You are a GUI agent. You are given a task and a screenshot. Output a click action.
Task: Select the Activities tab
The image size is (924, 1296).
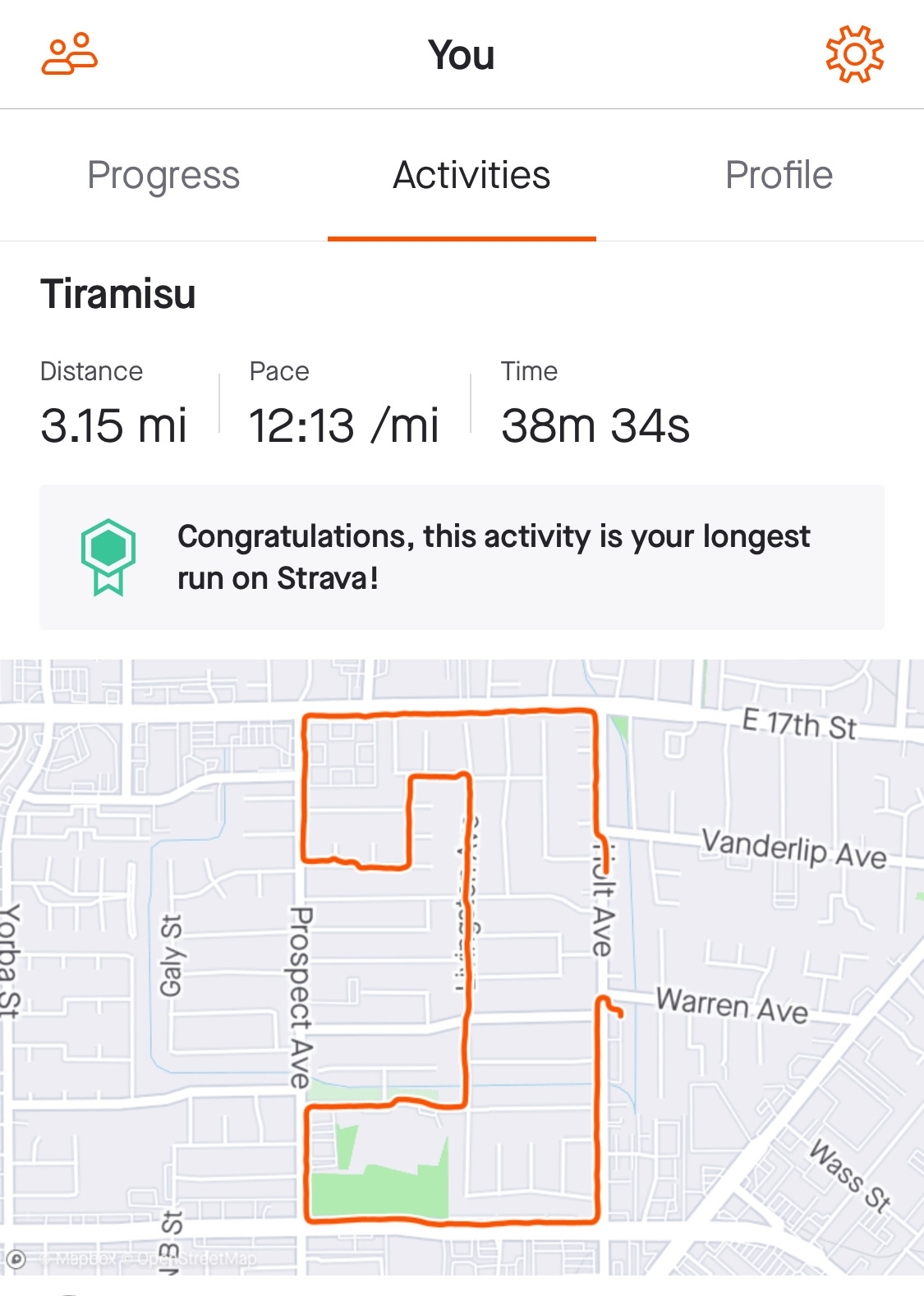[471, 175]
